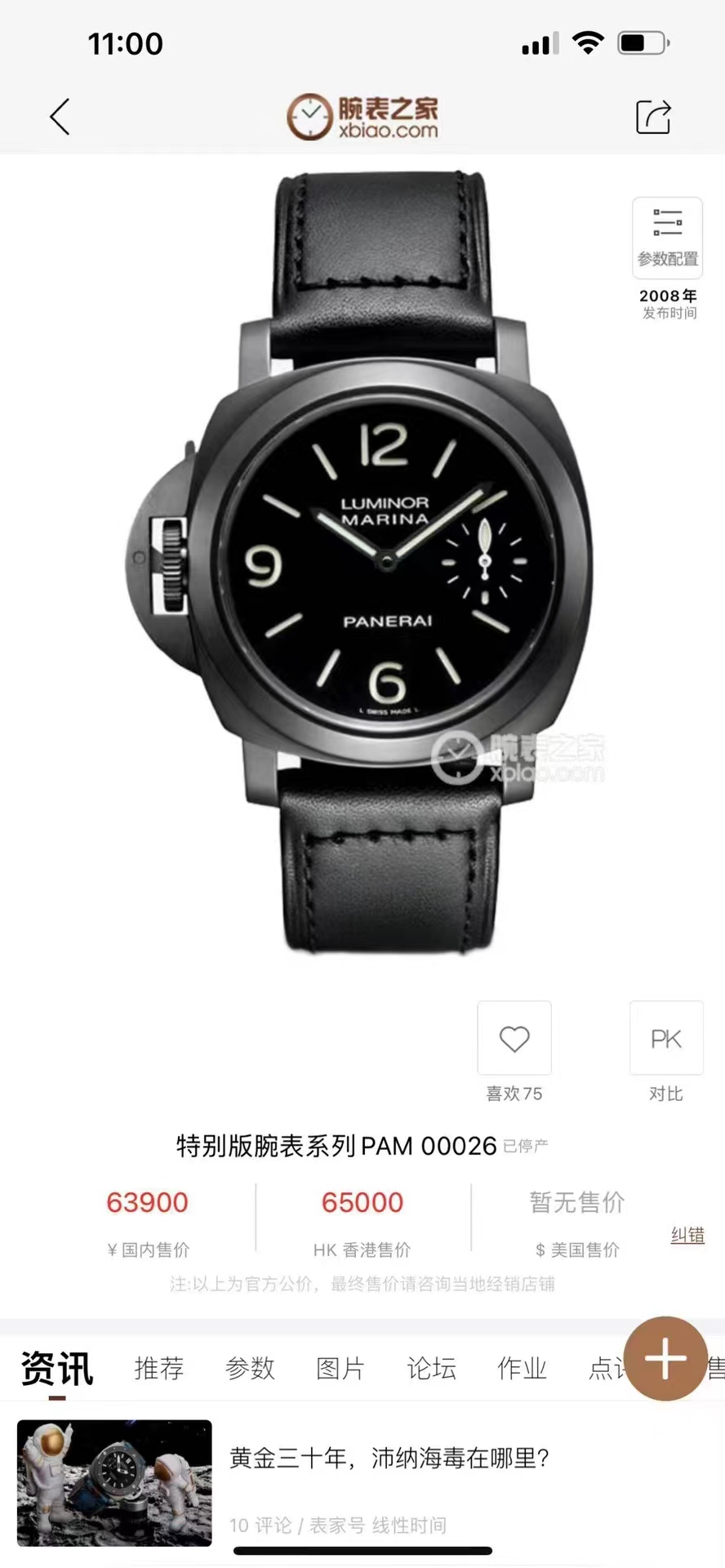Screen dimensions: 725x1568
Task: Open the 参数 tab
Action: click(x=250, y=1369)
